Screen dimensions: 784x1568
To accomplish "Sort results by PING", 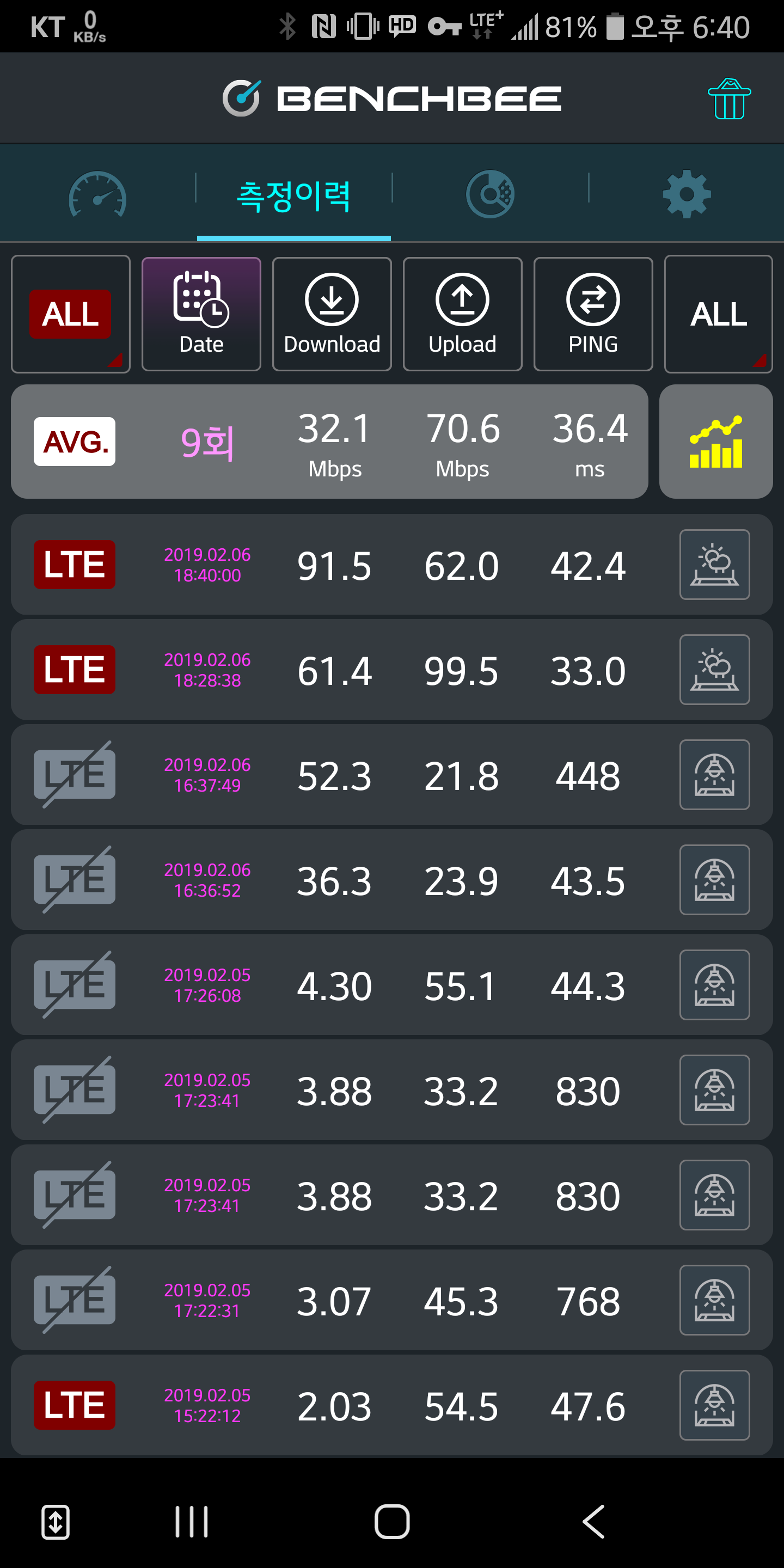I will pos(593,314).
